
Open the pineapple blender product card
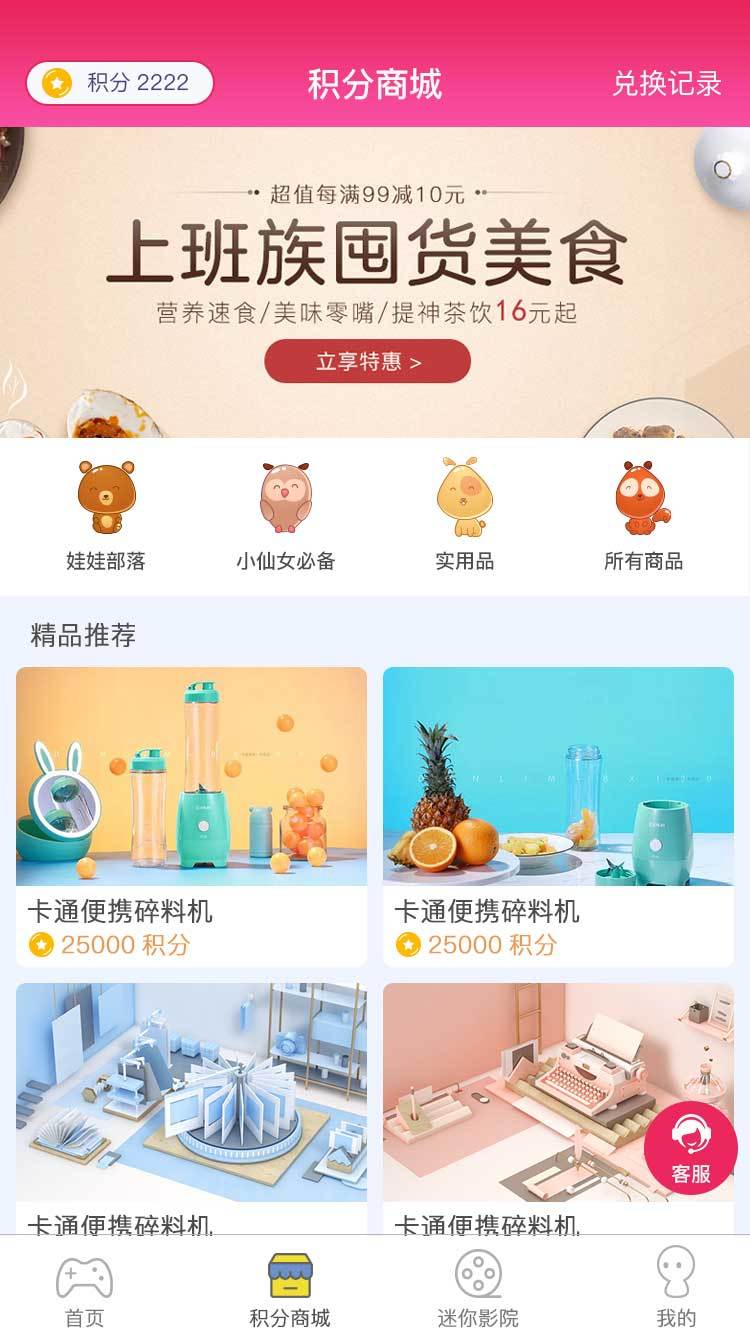(x=558, y=814)
